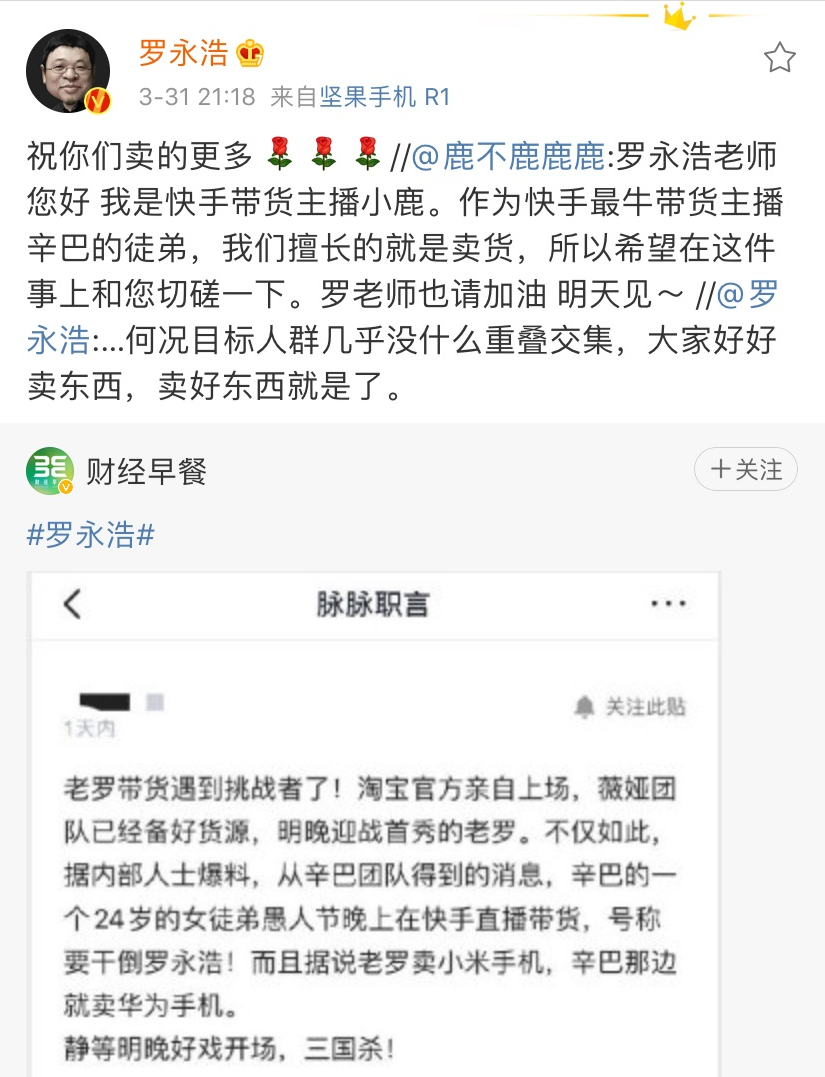
Task: Open the @鹿不鹿鹿鹿 mention
Action: [509, 155]
